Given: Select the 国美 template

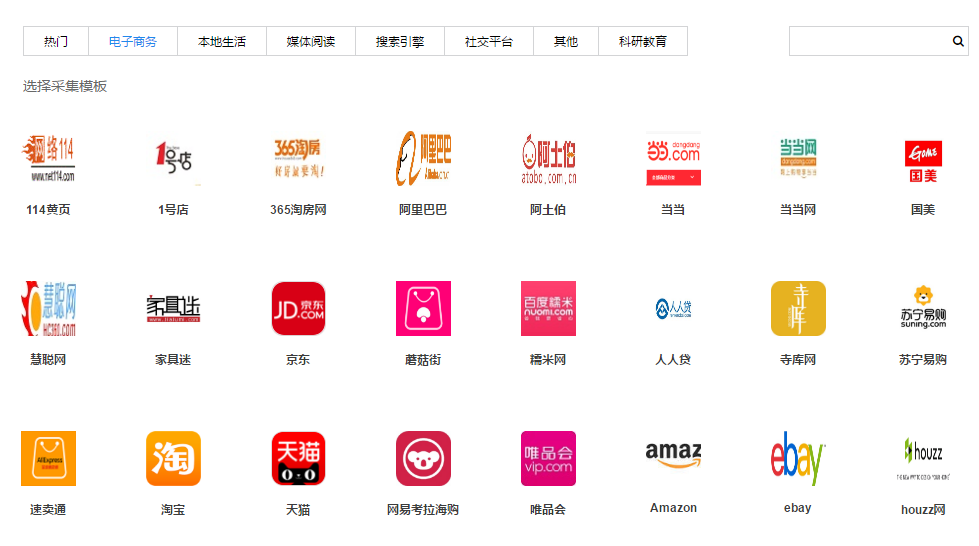Looking at the screenshot, I should (x=923, y=159).
